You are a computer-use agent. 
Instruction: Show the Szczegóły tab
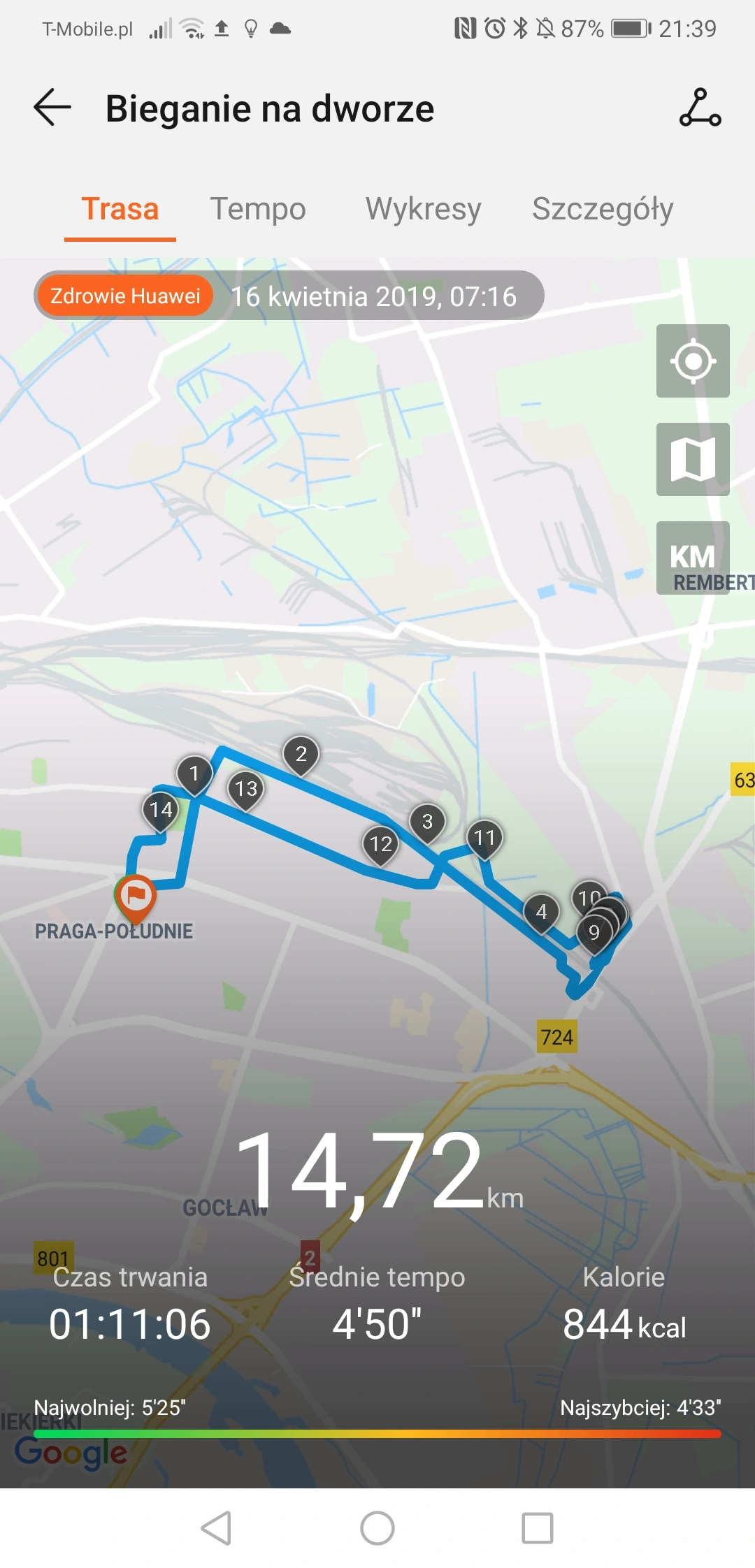click(x=603, y=209)
